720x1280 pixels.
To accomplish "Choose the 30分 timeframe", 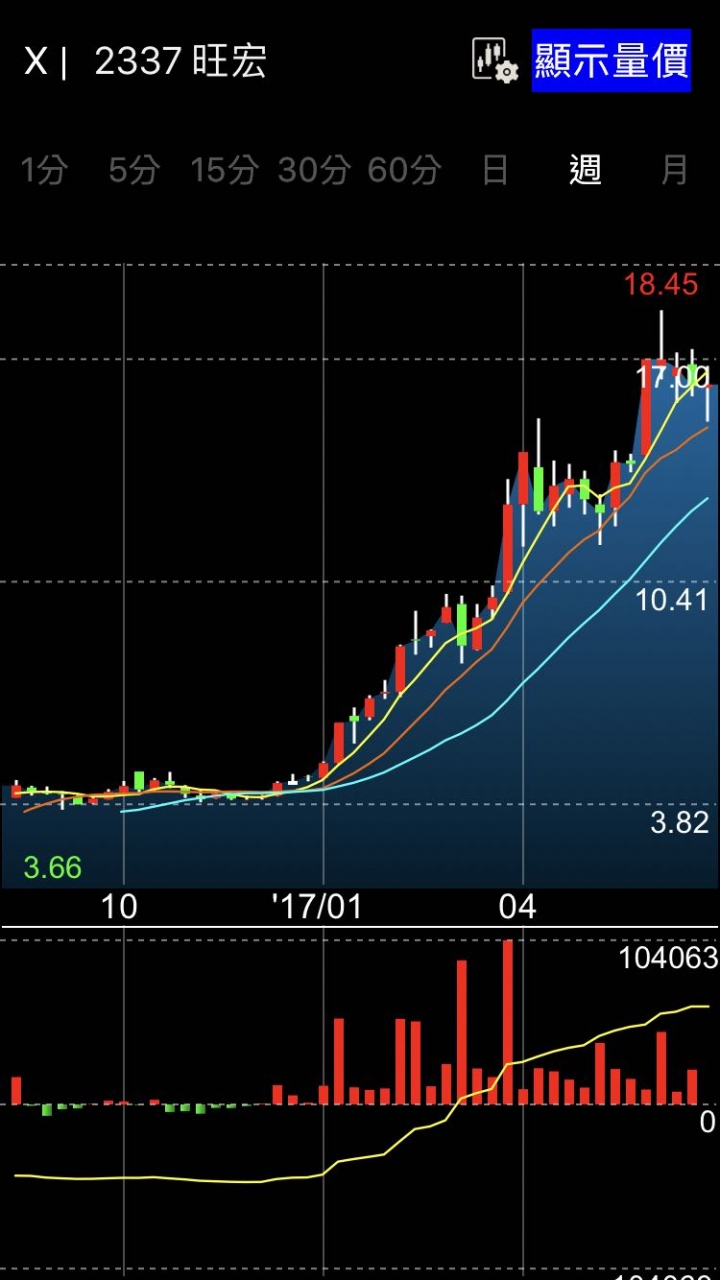I will click(314, 171).
